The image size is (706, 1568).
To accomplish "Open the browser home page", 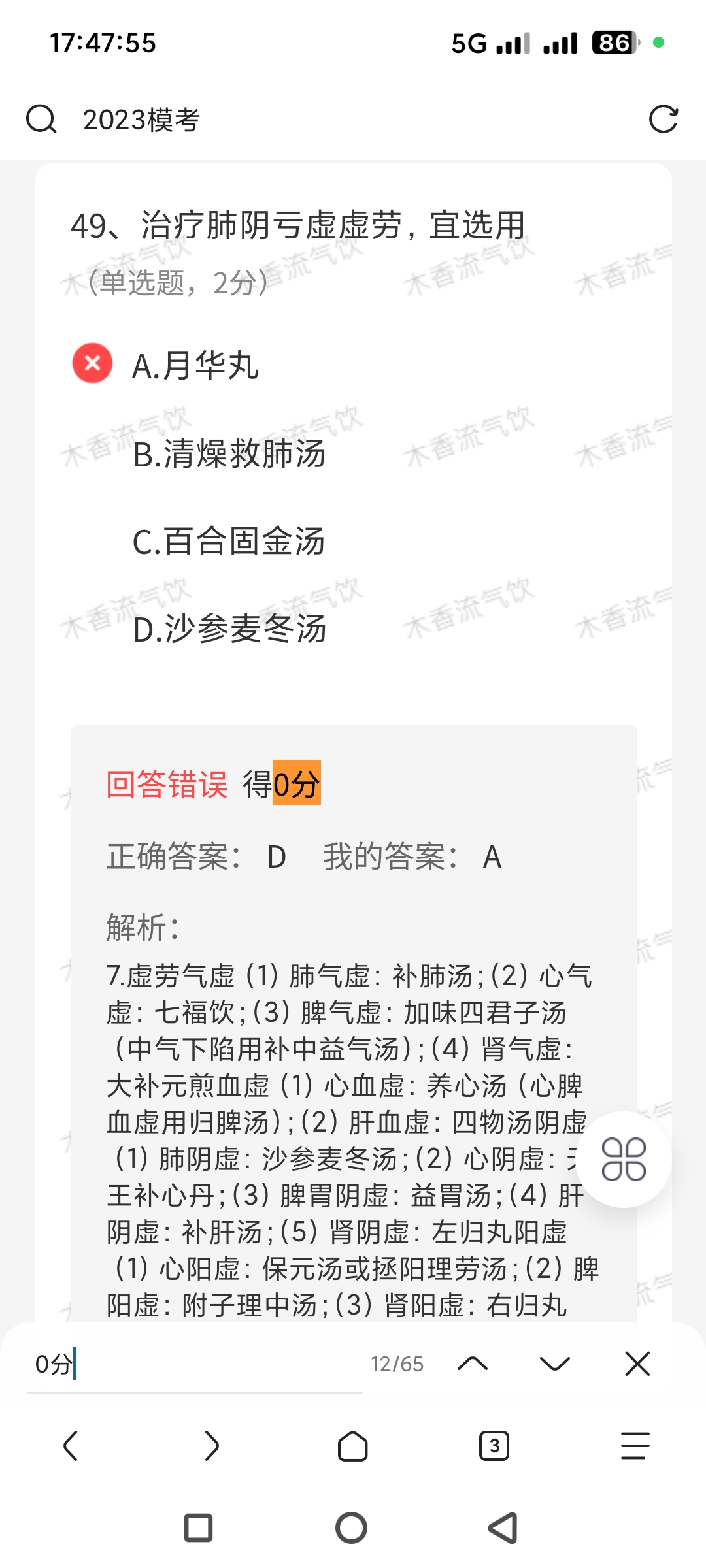I will click(x=352, y=1446).
